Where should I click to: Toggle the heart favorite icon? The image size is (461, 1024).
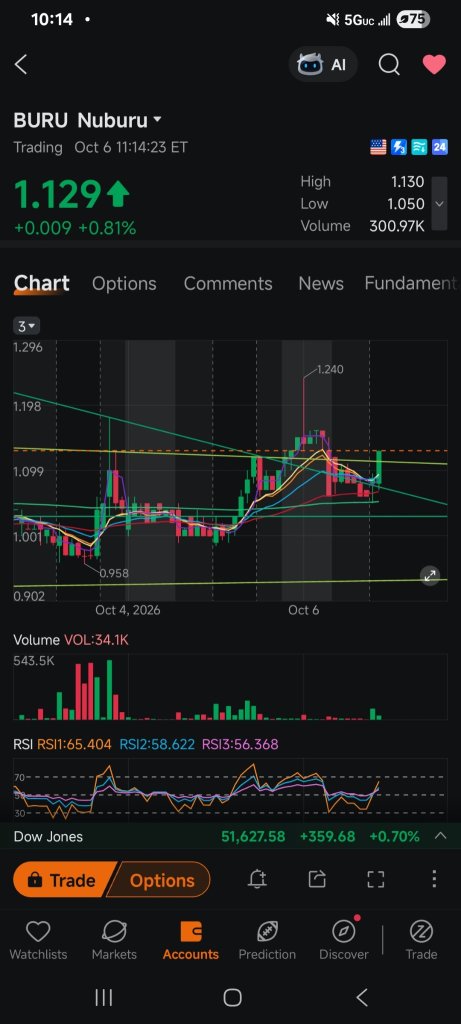click(434, 64)
